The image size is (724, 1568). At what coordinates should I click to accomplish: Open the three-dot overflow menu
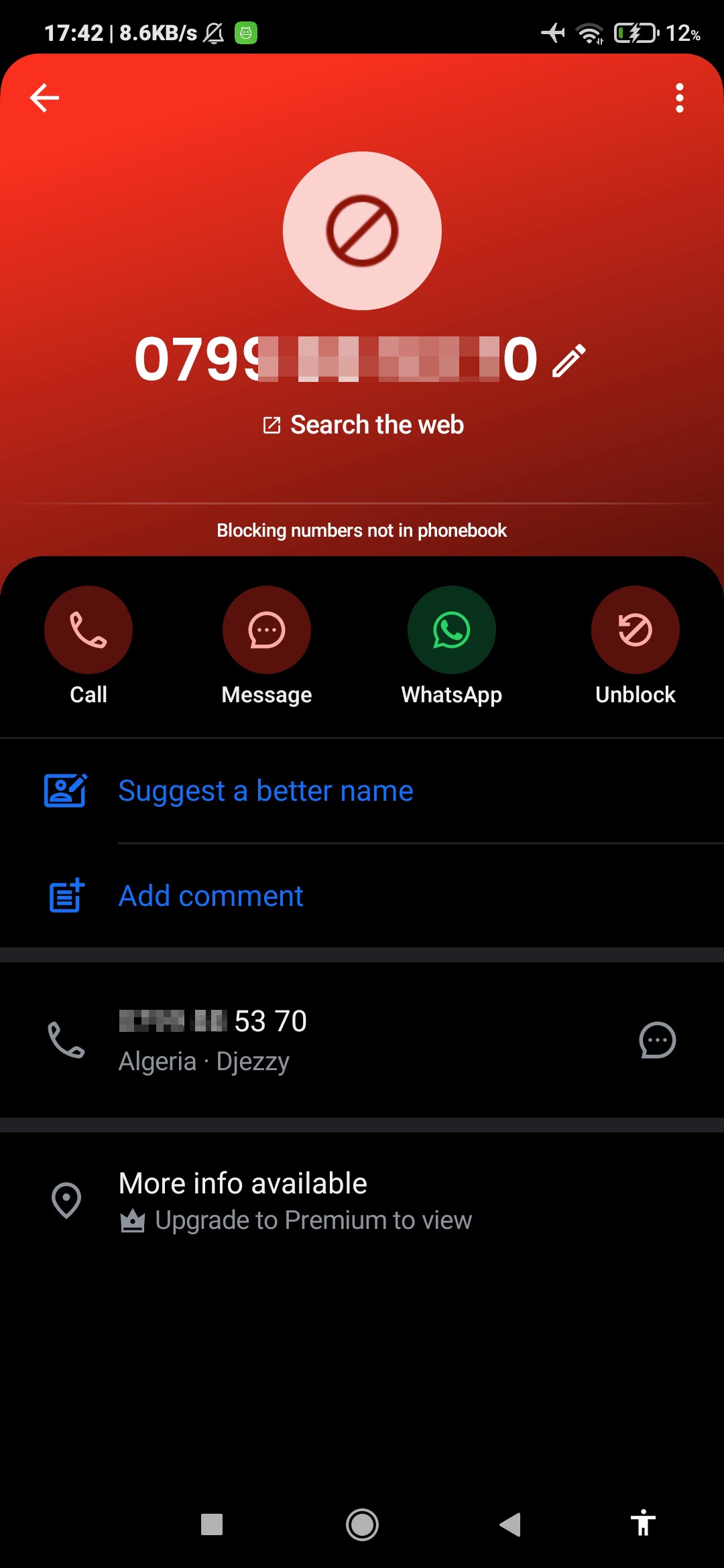(679, 98)
